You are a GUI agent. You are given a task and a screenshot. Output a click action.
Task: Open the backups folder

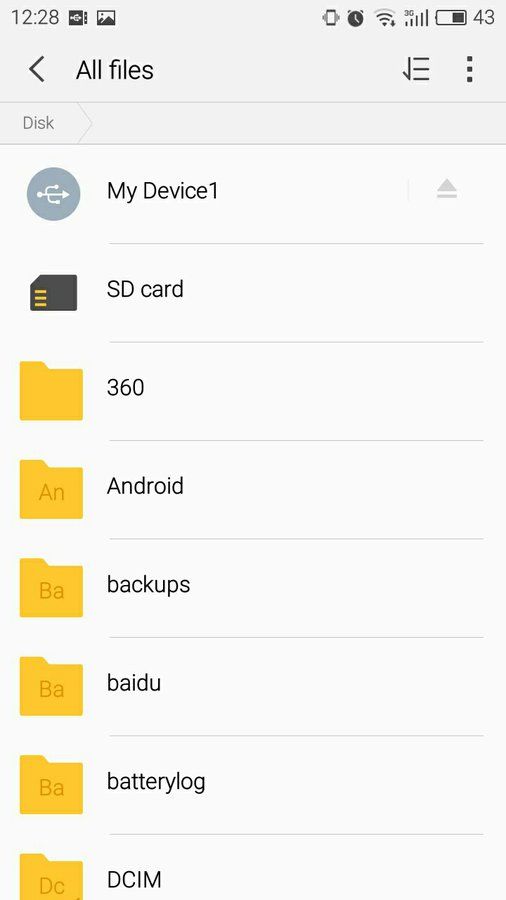(x=253, y=588)
